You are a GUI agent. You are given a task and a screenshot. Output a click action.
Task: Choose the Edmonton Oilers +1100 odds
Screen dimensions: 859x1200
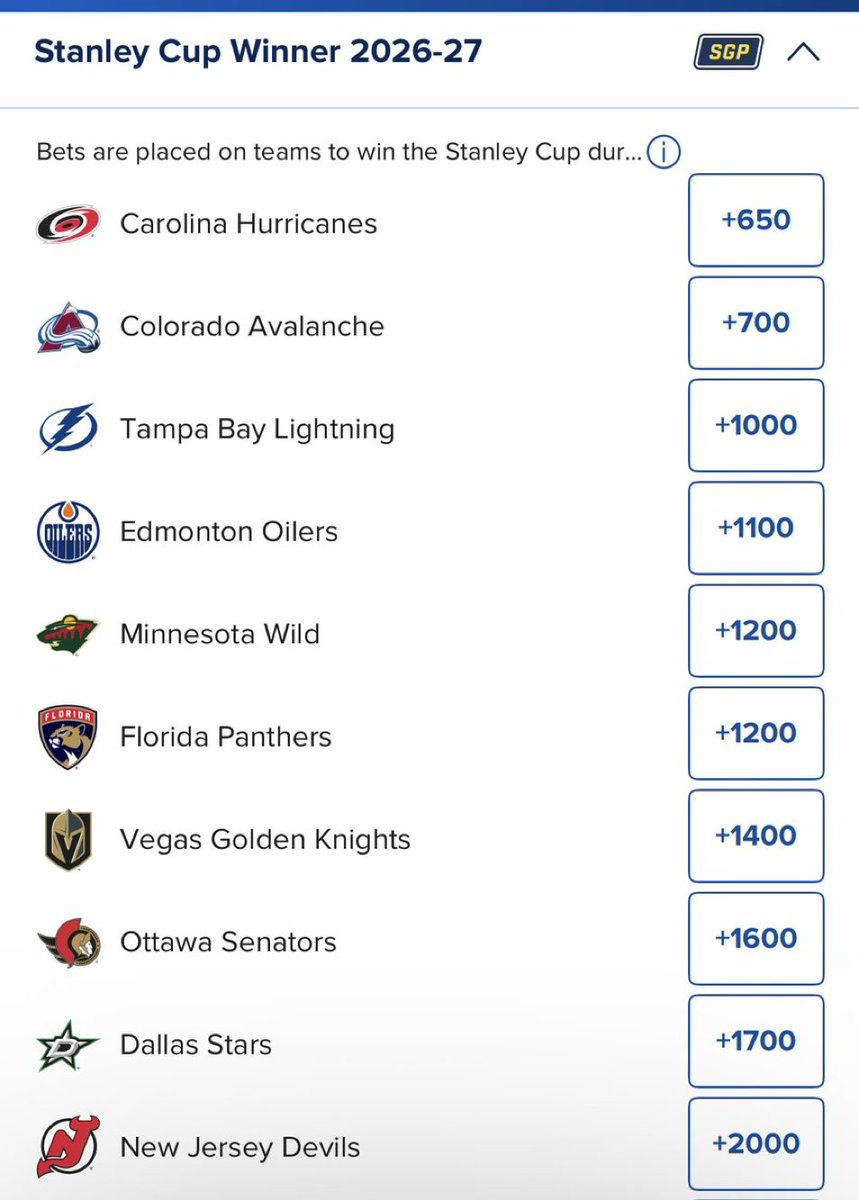point(756,528)
